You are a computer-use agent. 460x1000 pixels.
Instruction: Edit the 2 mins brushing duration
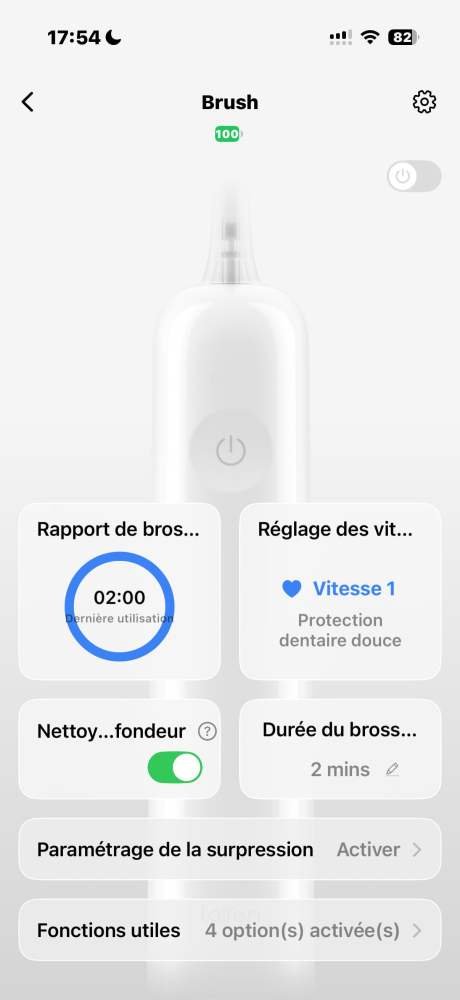tap(392, 770)
